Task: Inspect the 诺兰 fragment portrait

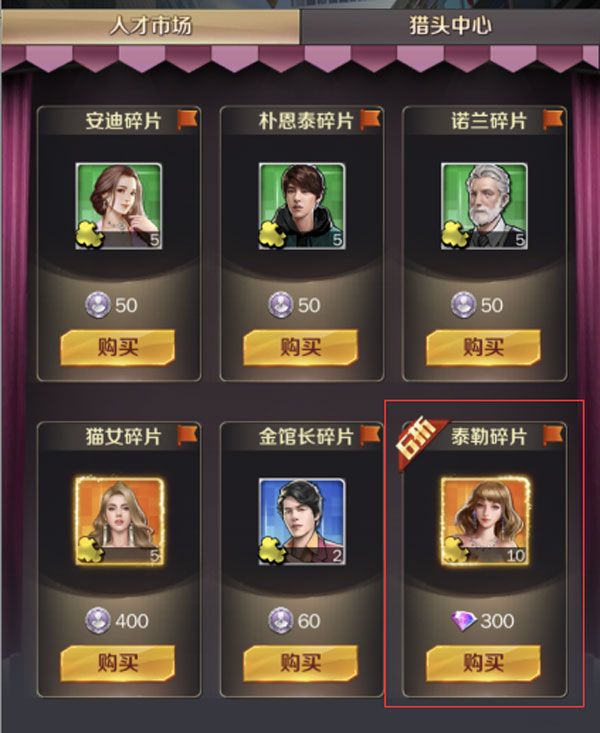Action: 484,206
